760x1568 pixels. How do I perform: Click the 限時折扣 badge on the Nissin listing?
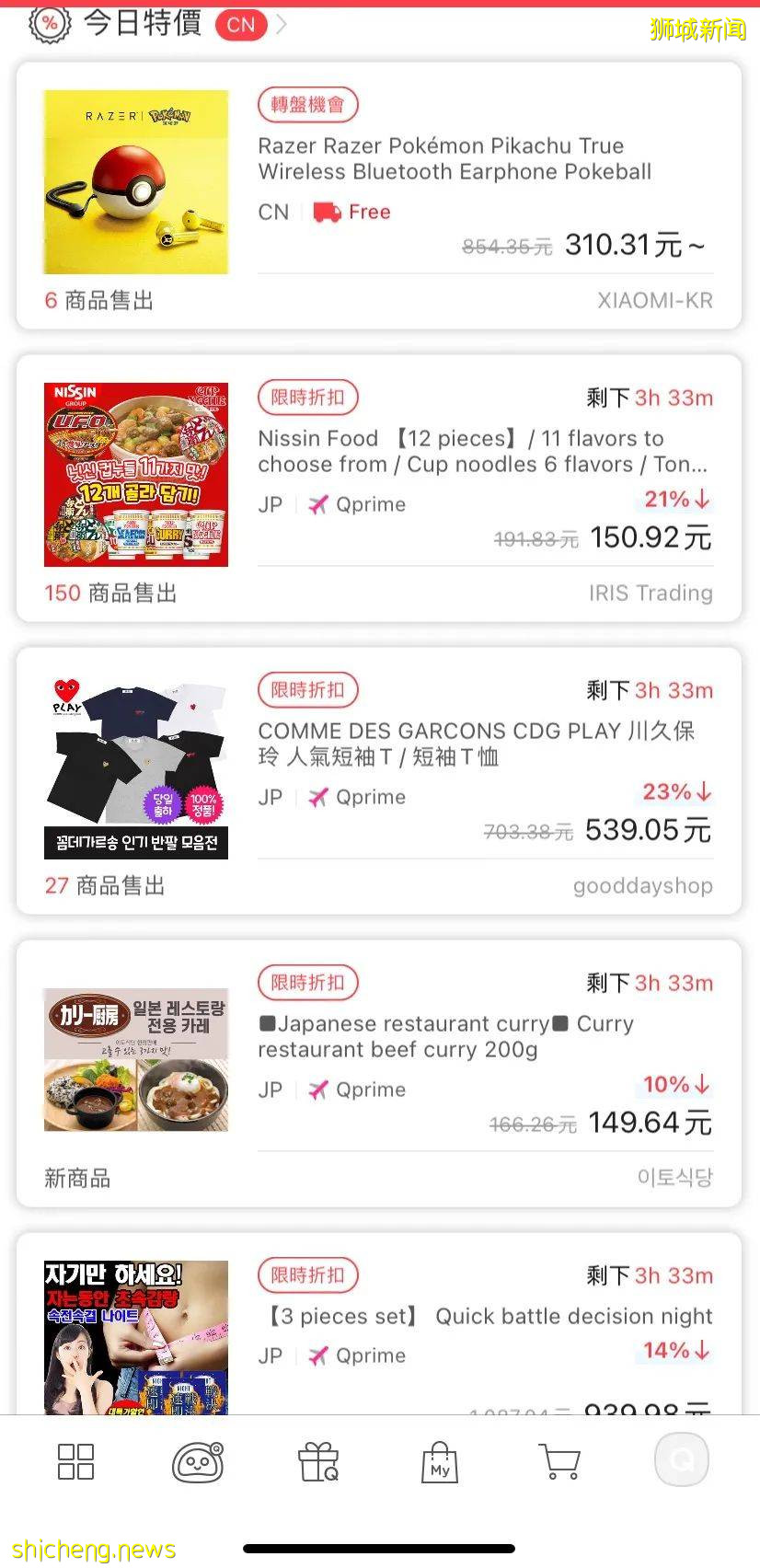click(x=307, y=397)
